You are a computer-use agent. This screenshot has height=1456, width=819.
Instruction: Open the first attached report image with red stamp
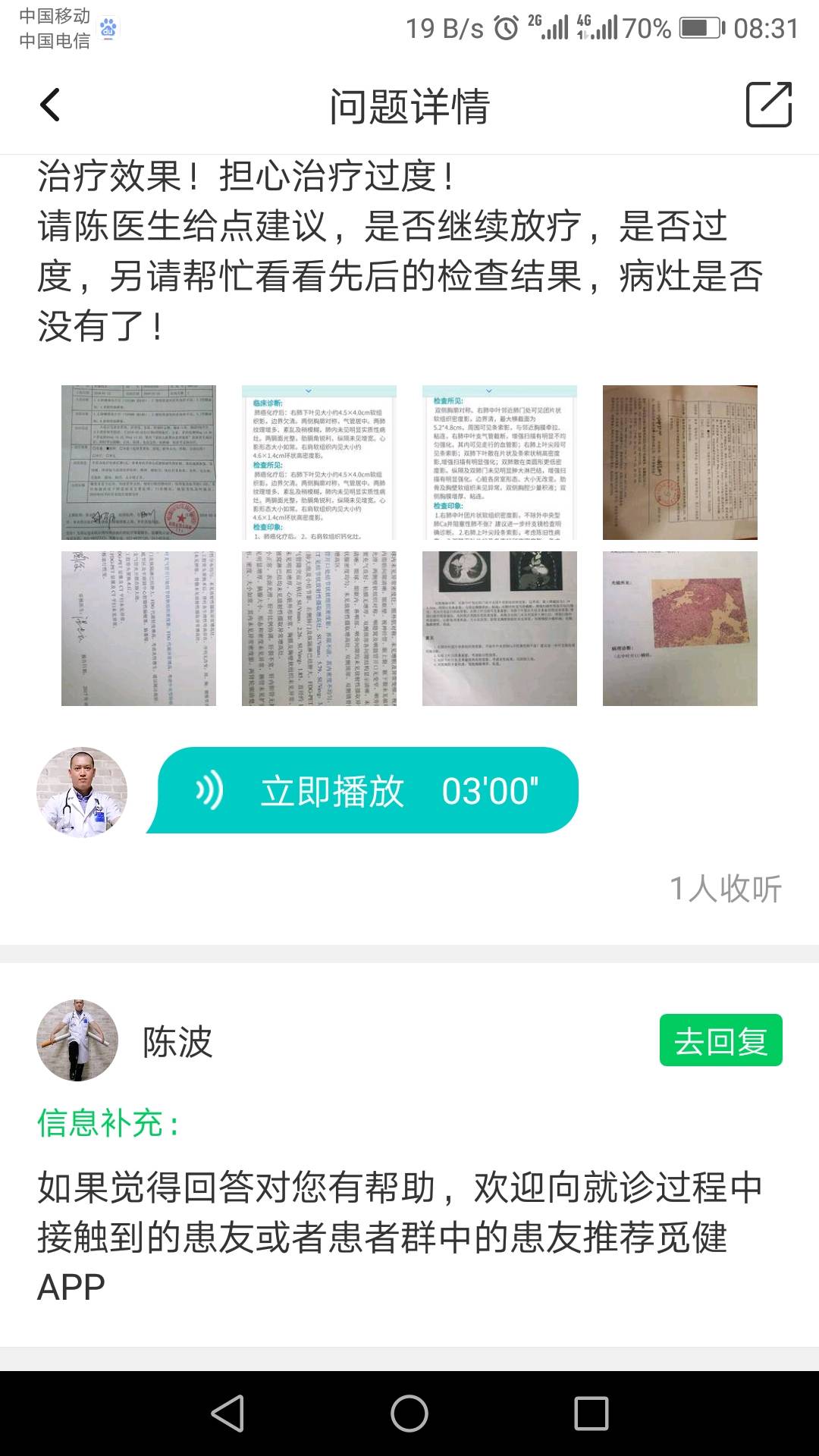click(139, 462)
